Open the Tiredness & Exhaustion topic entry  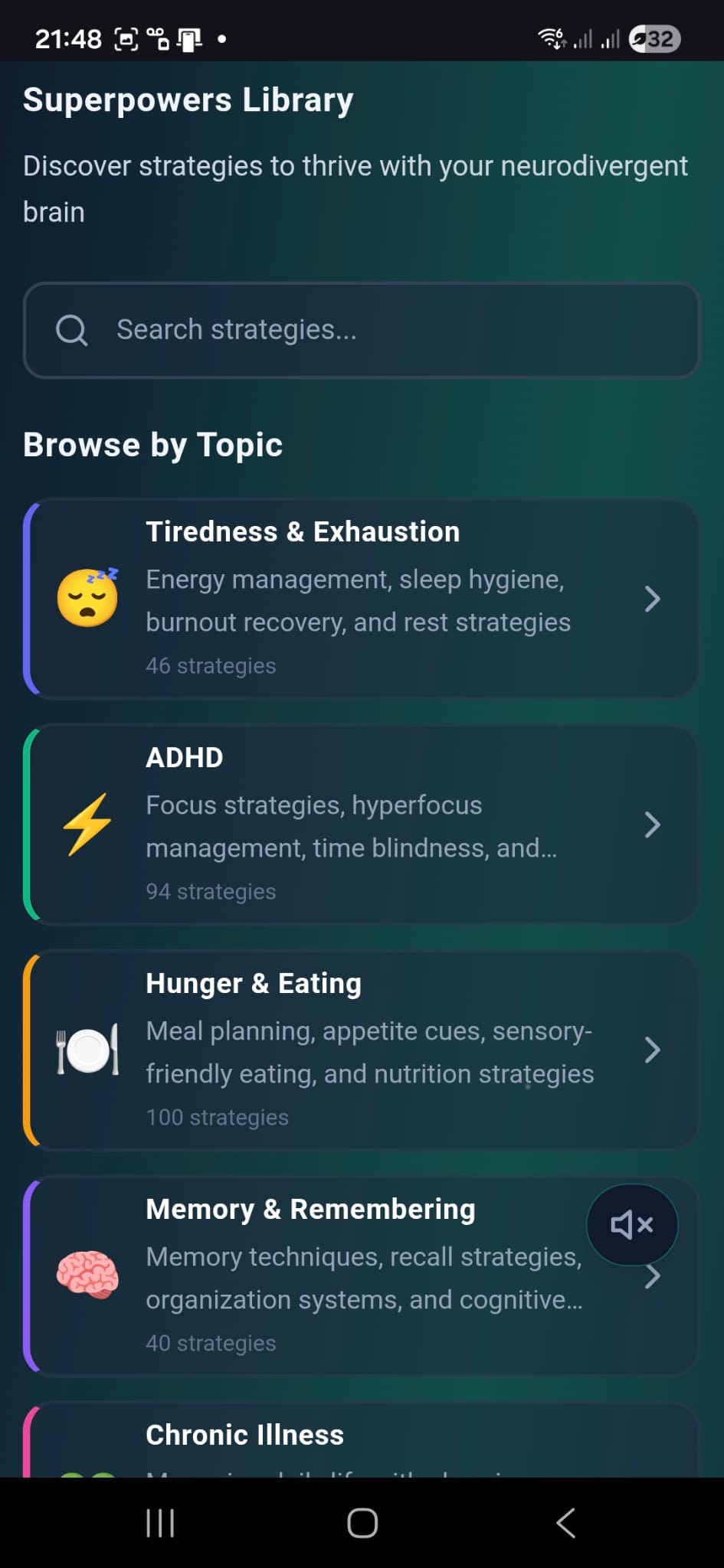click(x=362, y=598)
